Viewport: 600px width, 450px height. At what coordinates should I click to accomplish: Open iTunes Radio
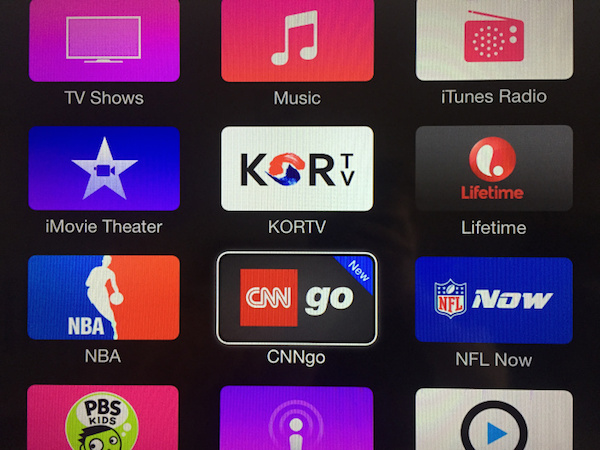(x=493, y=40)
